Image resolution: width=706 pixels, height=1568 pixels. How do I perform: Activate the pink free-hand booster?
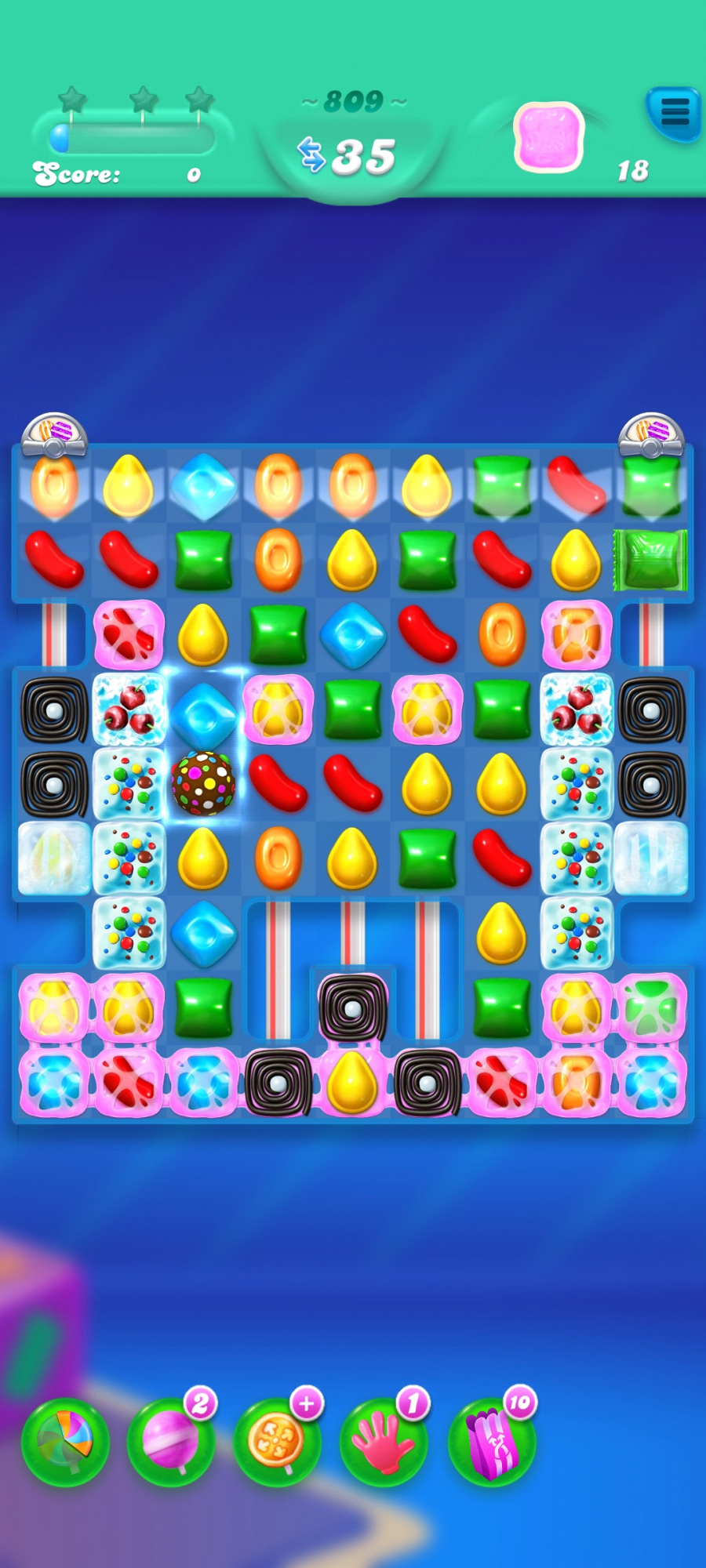(384, 1441)
